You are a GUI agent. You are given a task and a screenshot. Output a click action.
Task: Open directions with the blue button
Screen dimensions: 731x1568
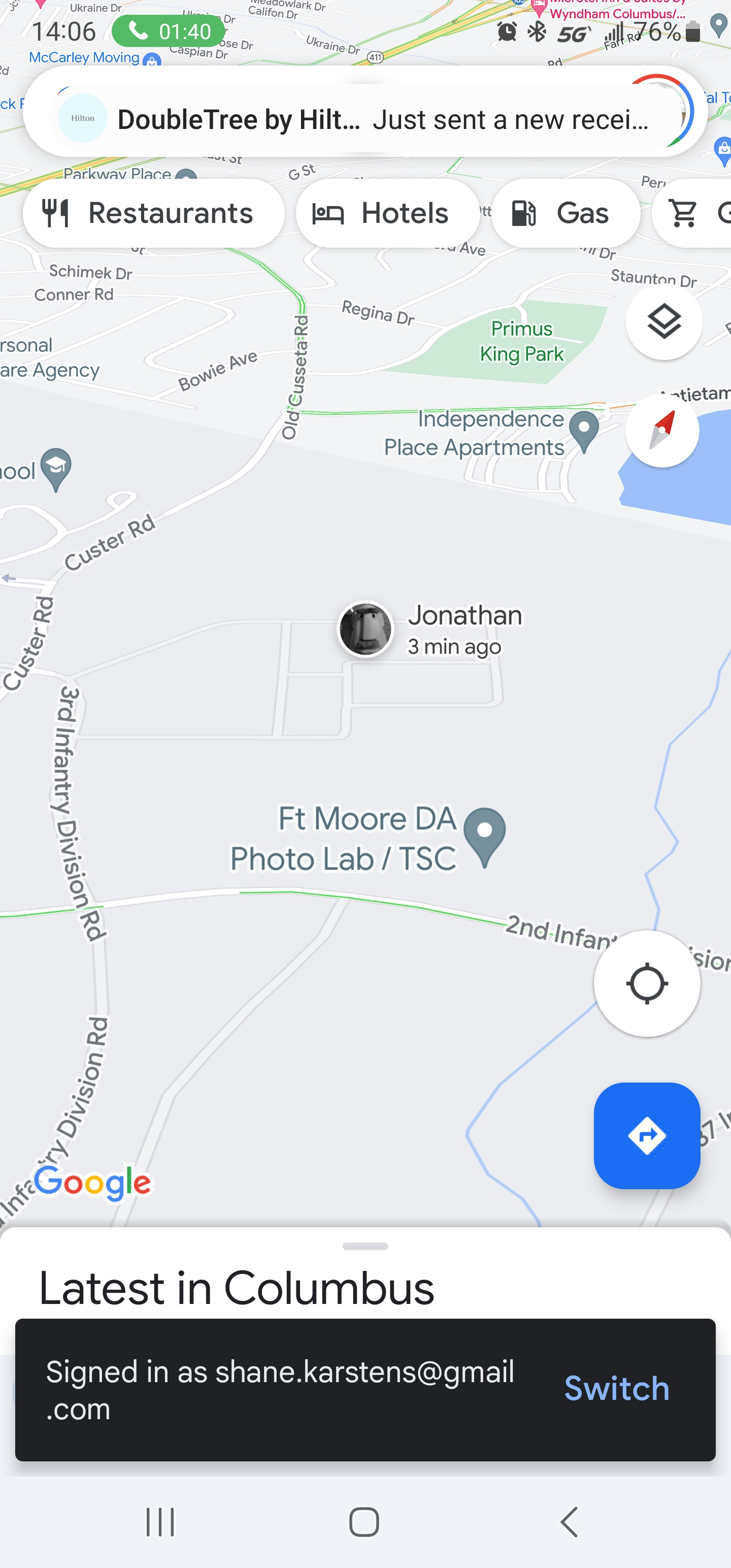tap(646, 1135)
